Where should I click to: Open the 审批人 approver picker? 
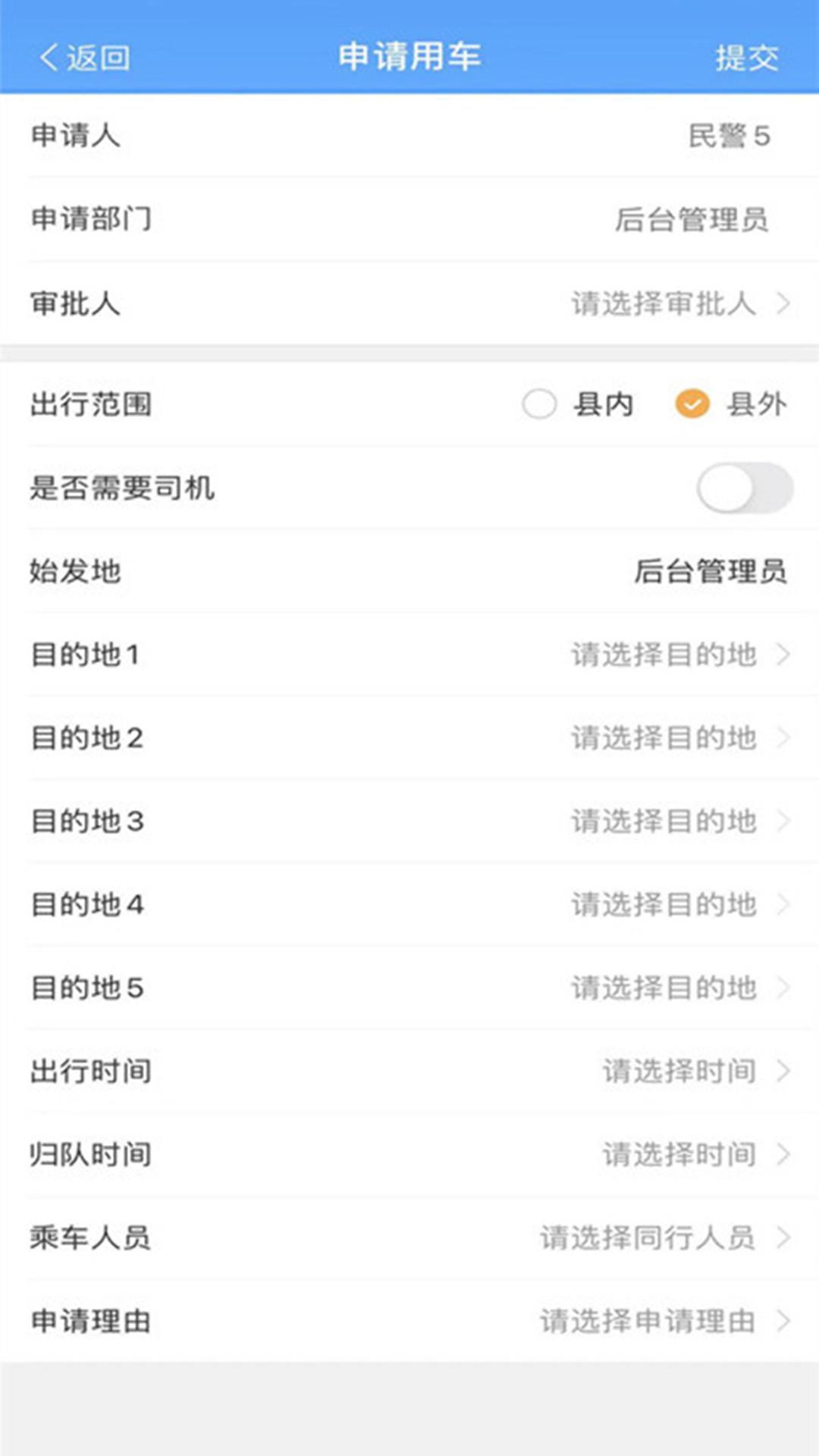pos(679,303)
